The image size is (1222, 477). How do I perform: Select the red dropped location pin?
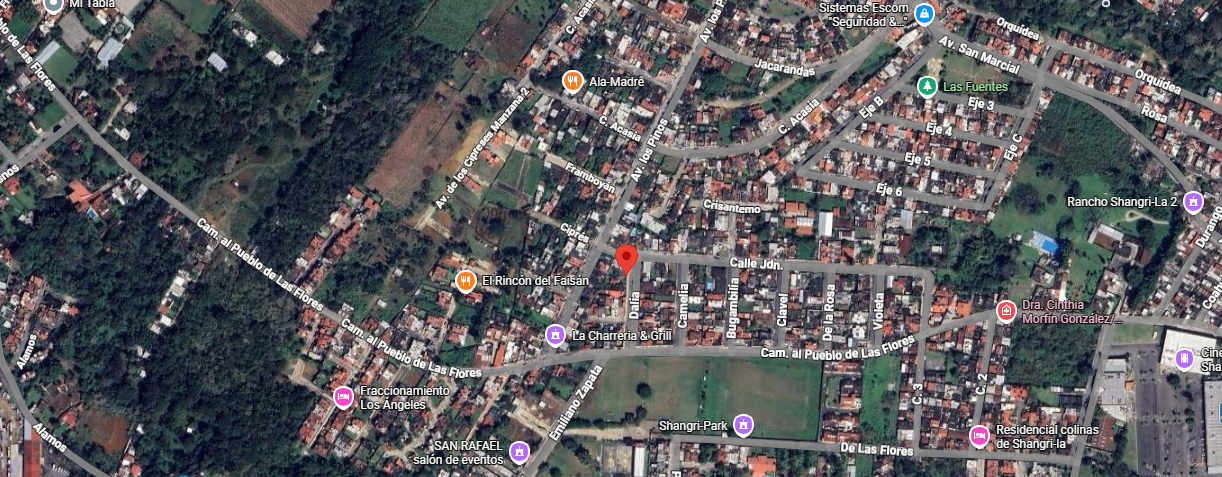[x=626, y=258]
